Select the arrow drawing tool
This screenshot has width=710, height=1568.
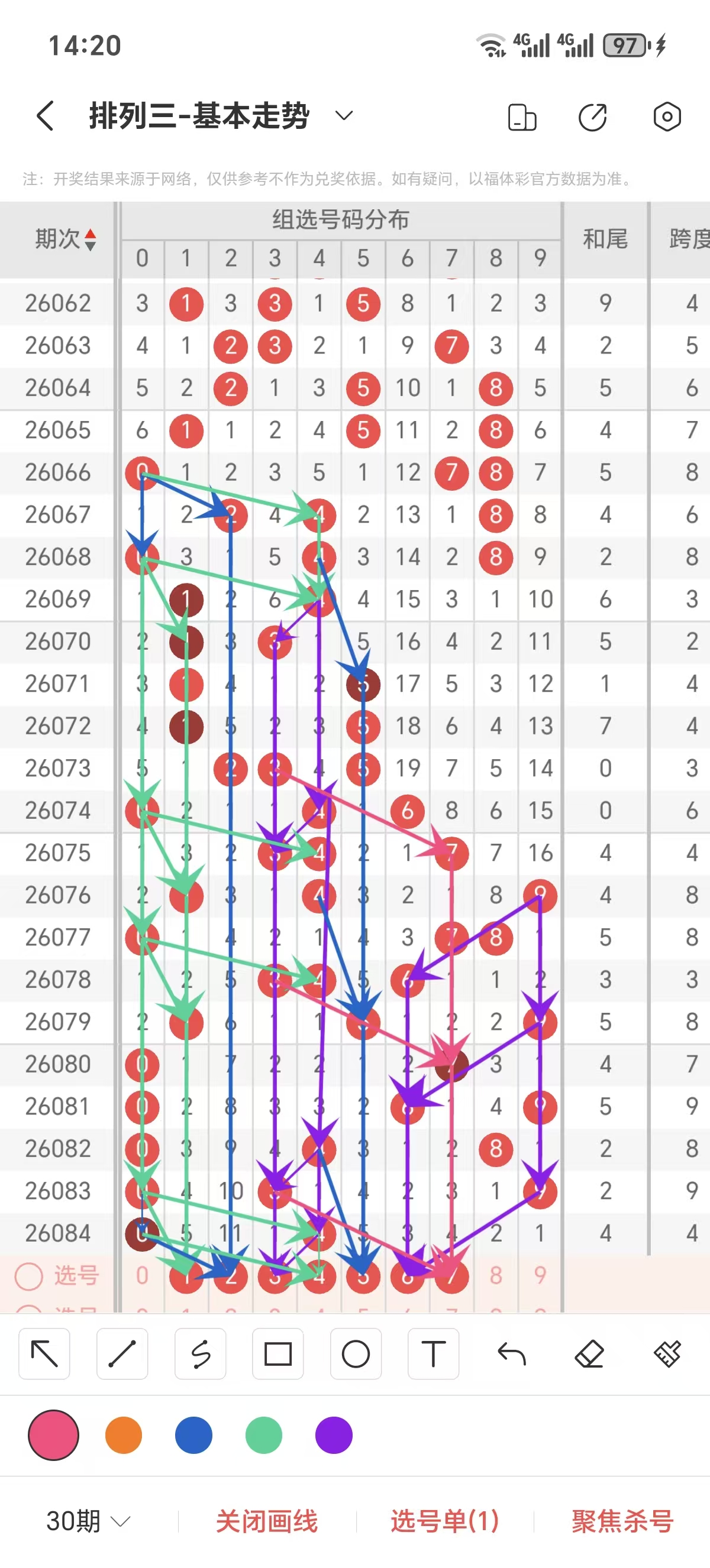pos(44,1354)
